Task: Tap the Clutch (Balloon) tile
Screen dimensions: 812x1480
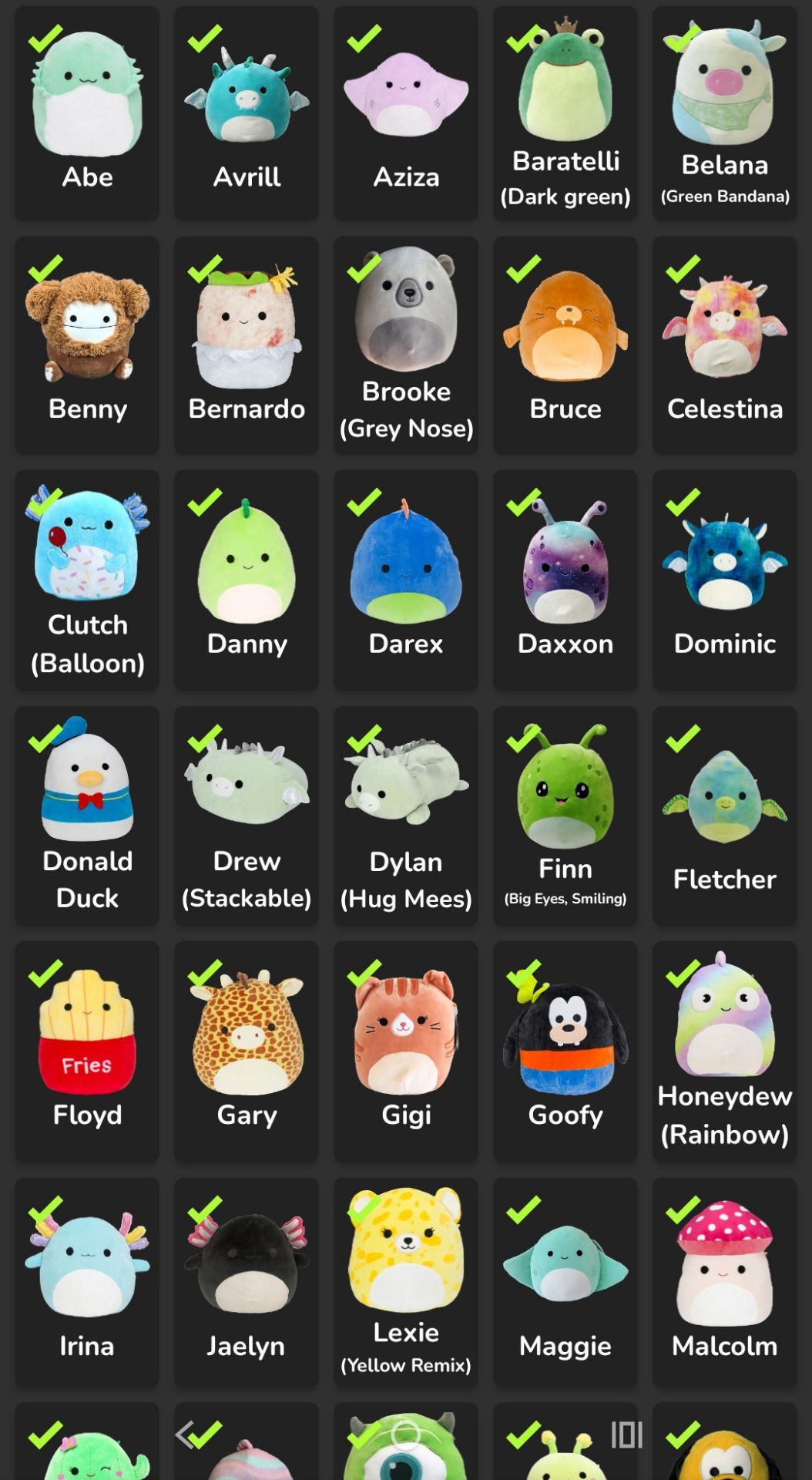Action: click(87, 580)
